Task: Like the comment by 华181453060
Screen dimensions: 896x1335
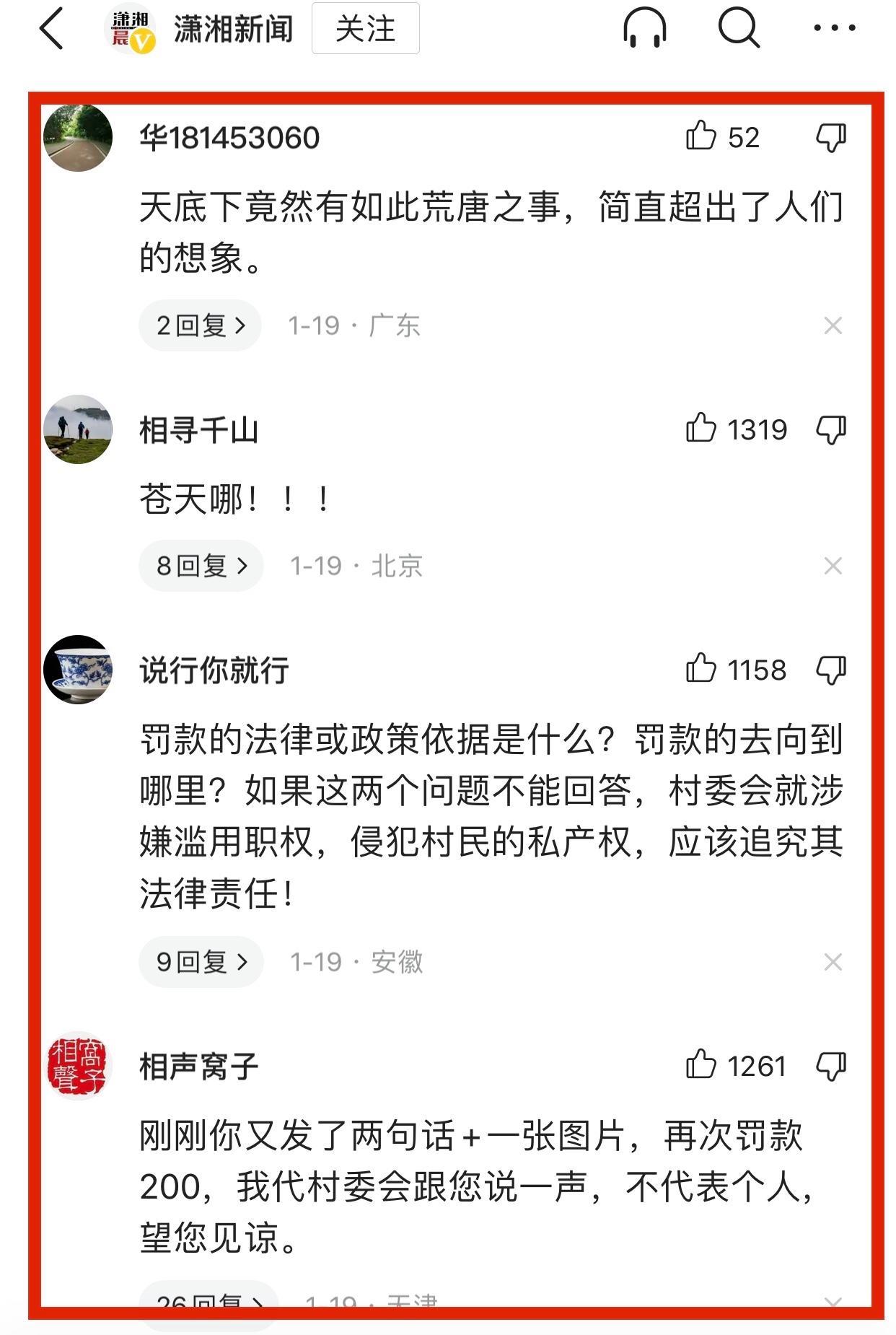Action: point(701,136)
